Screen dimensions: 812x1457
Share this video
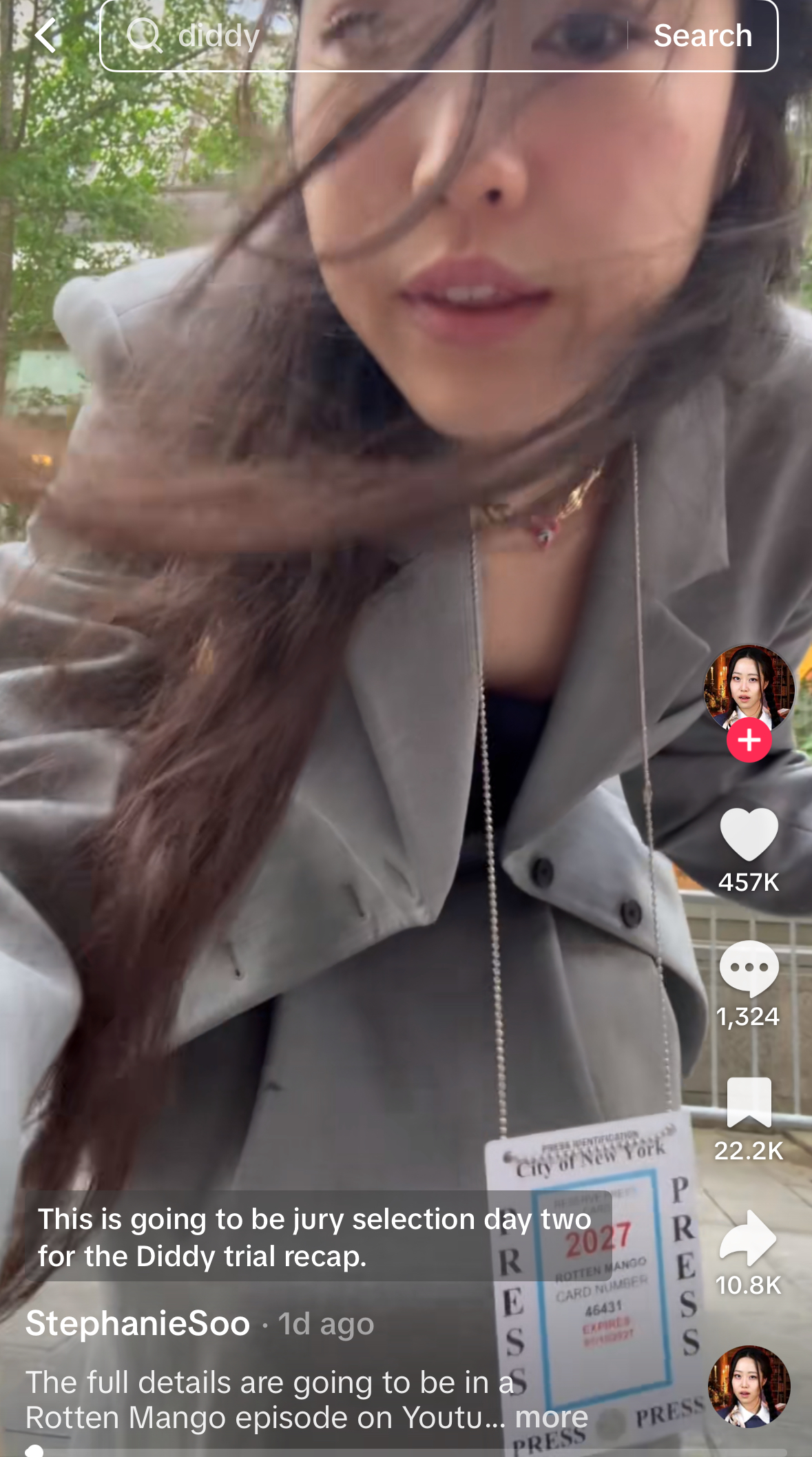point(749,1237)
